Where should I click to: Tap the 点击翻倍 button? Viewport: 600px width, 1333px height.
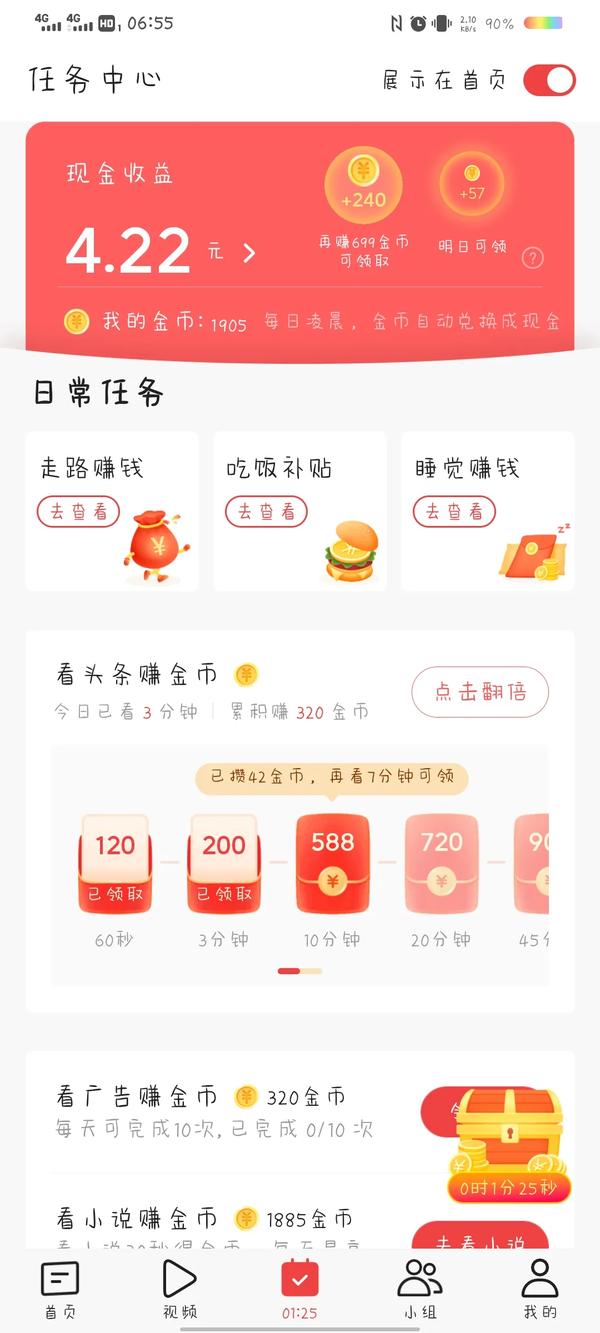(x=480, y=692)
